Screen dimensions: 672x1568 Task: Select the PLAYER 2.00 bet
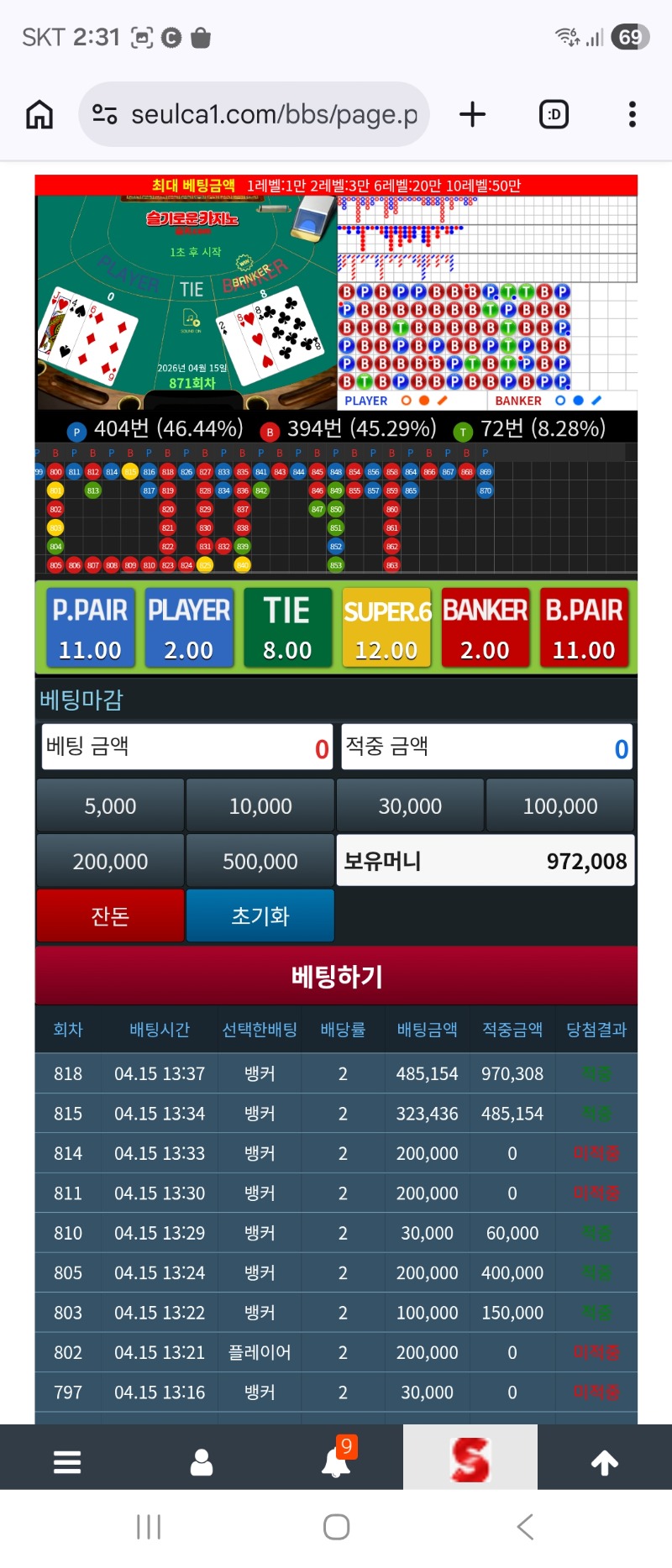pyautogui.click(x=189, y=627)
